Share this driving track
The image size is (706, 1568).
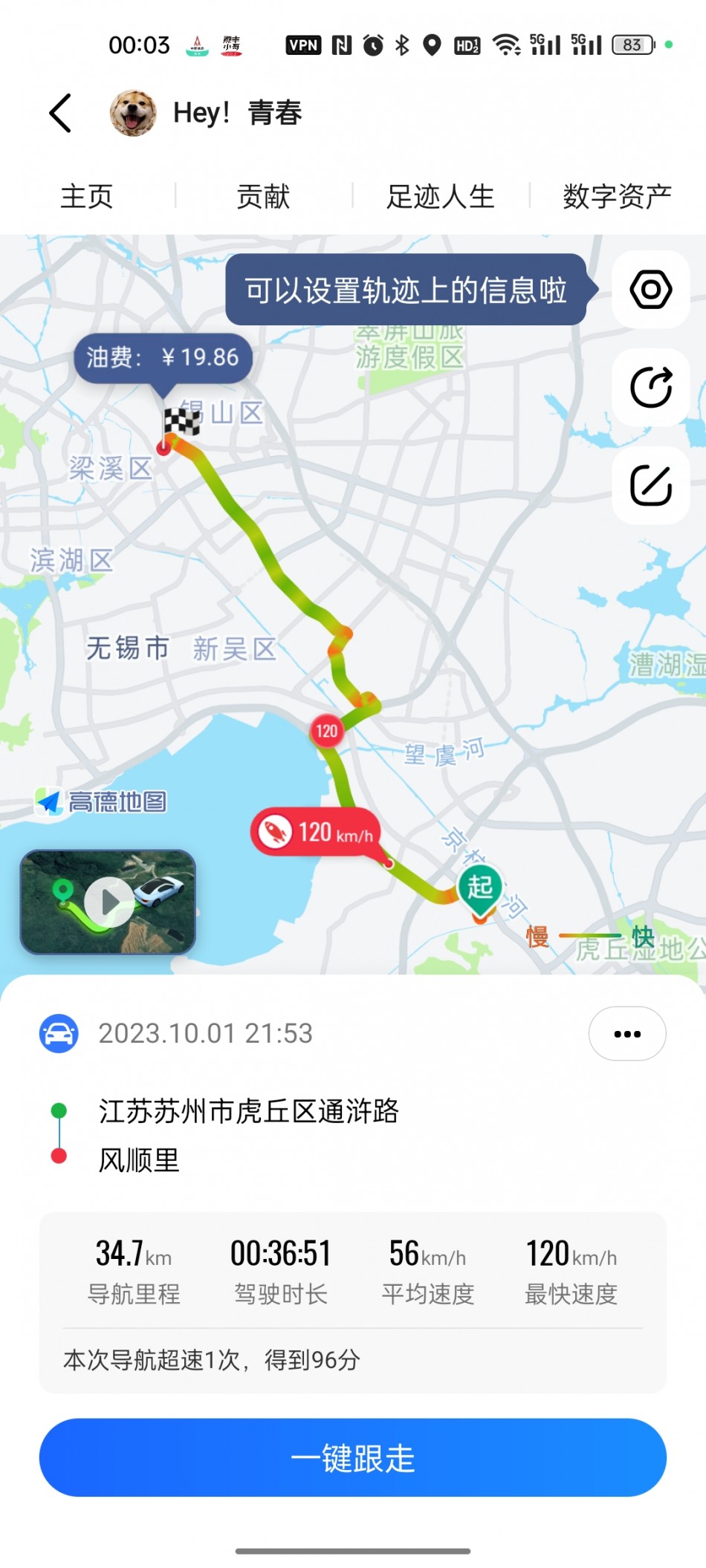tap(650, 388)
